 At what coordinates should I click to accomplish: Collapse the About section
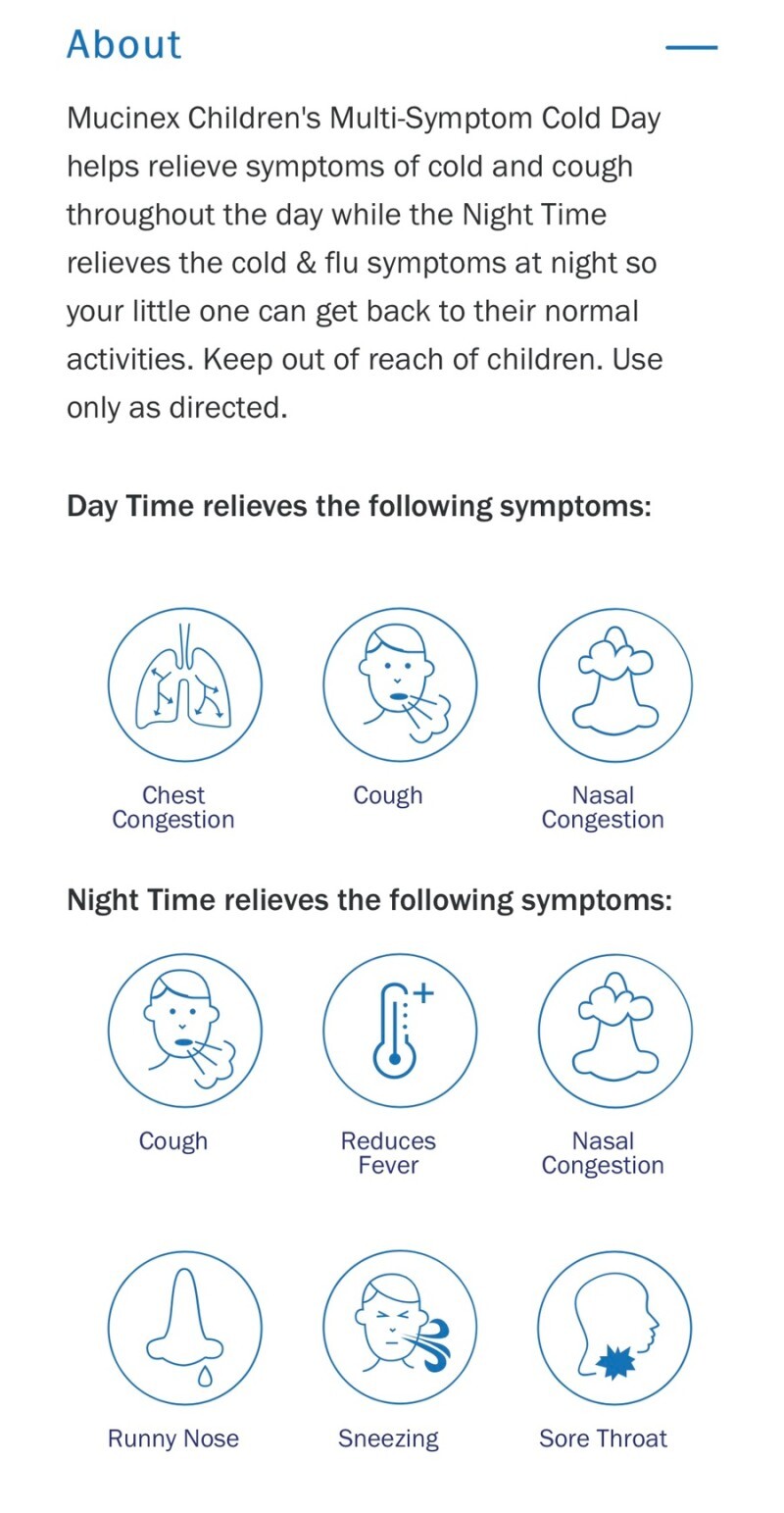pyautogui.click(x=691, y=47)
